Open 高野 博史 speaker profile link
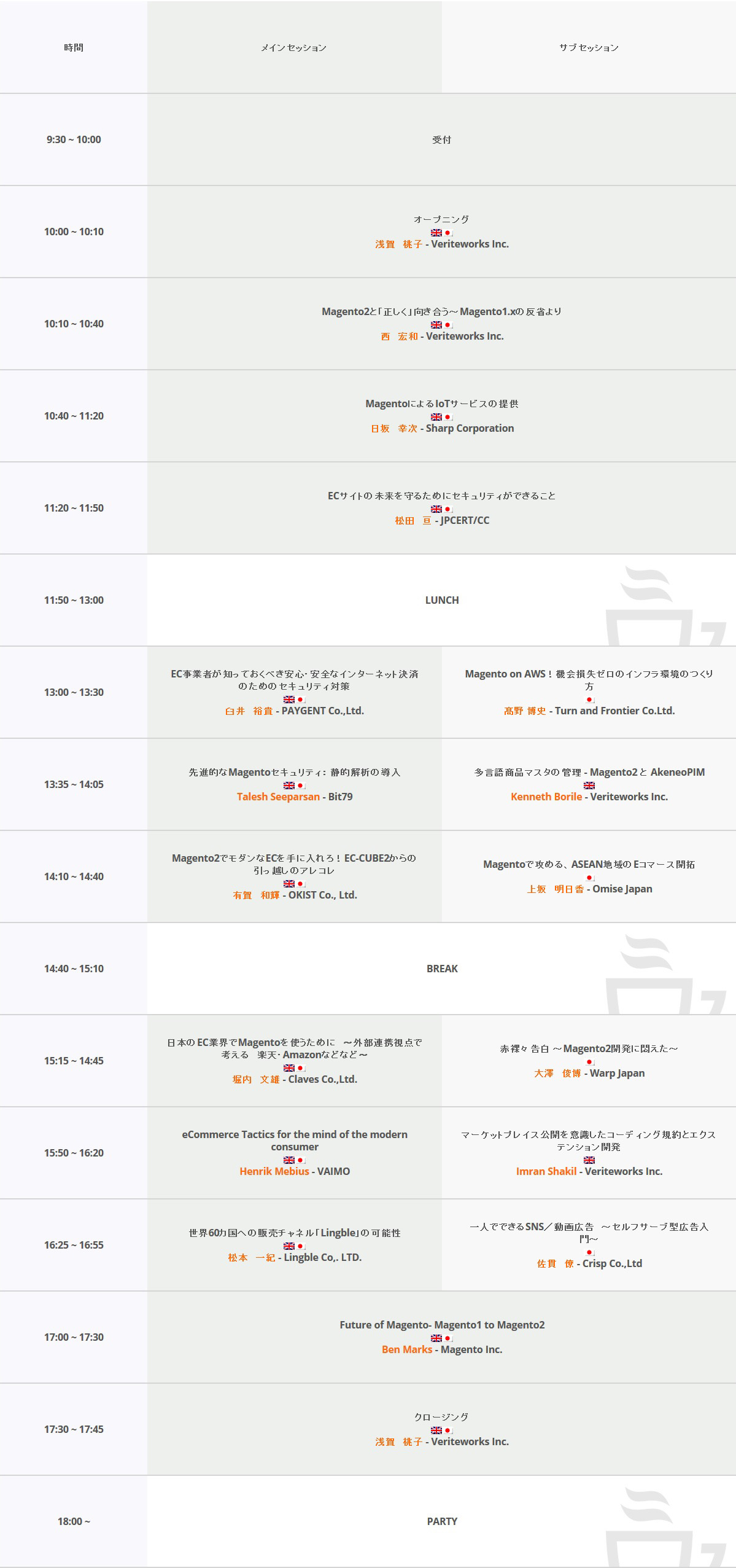The image size is (736, 1568). [525, 711]
